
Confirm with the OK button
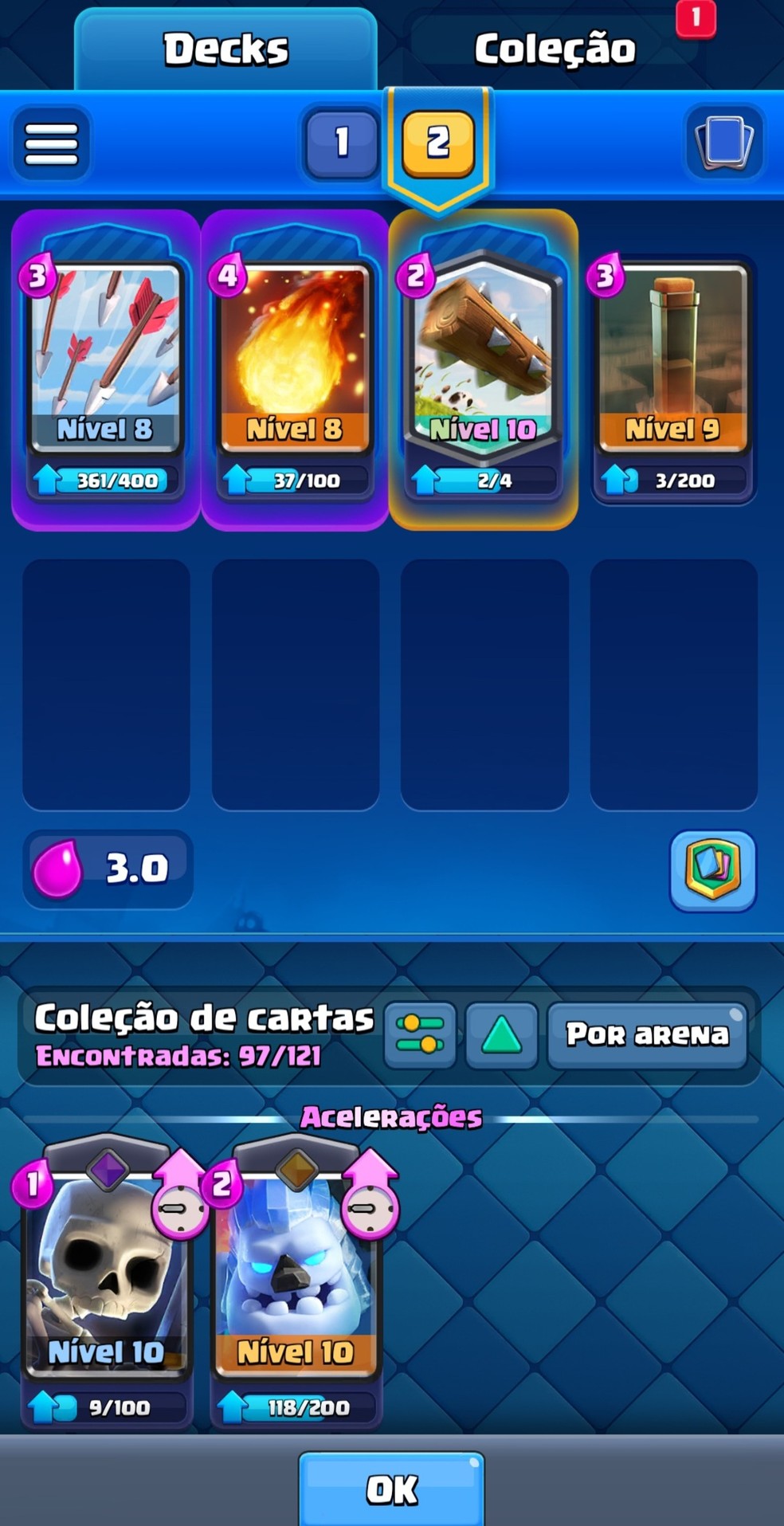point(391,1489)
